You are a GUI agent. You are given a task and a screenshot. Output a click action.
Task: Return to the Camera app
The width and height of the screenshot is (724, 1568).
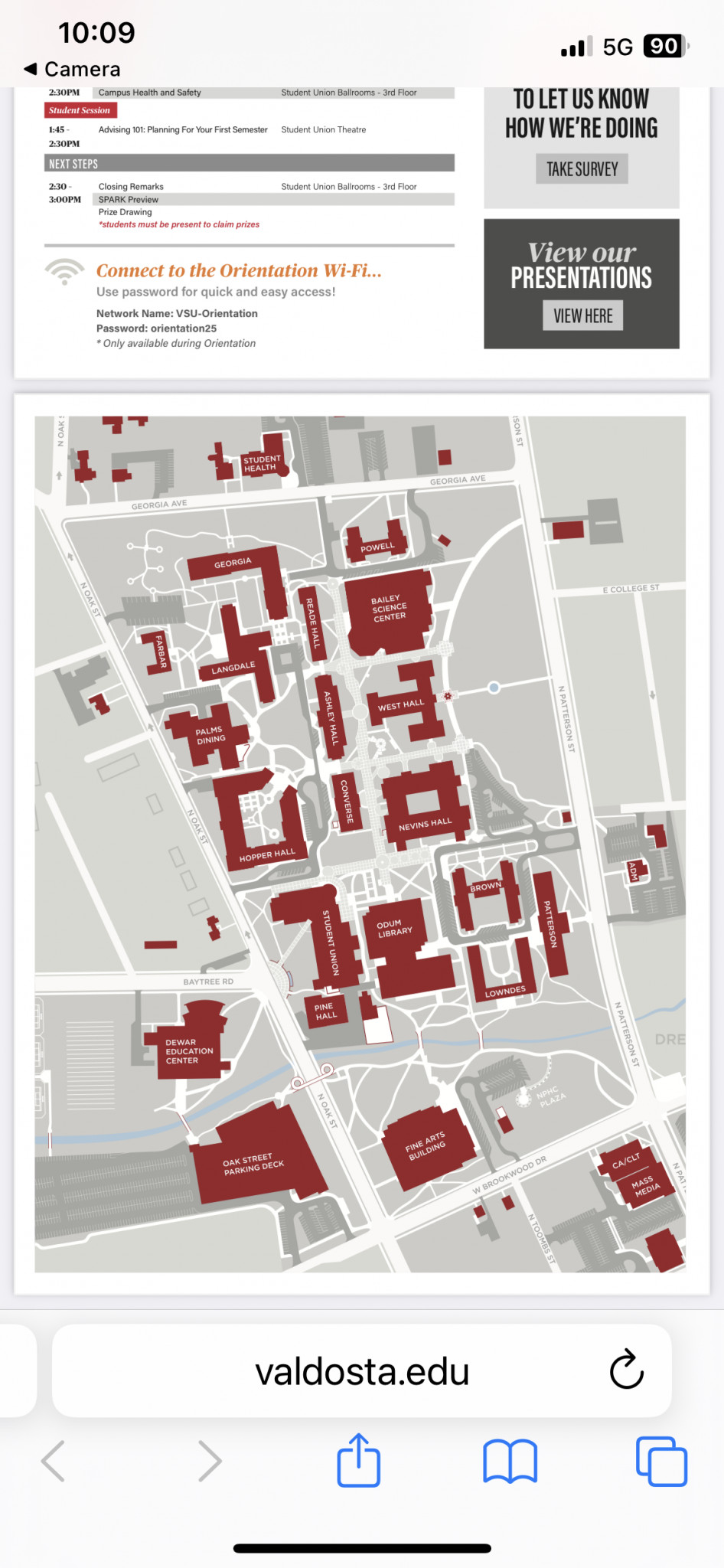(73, 70)
